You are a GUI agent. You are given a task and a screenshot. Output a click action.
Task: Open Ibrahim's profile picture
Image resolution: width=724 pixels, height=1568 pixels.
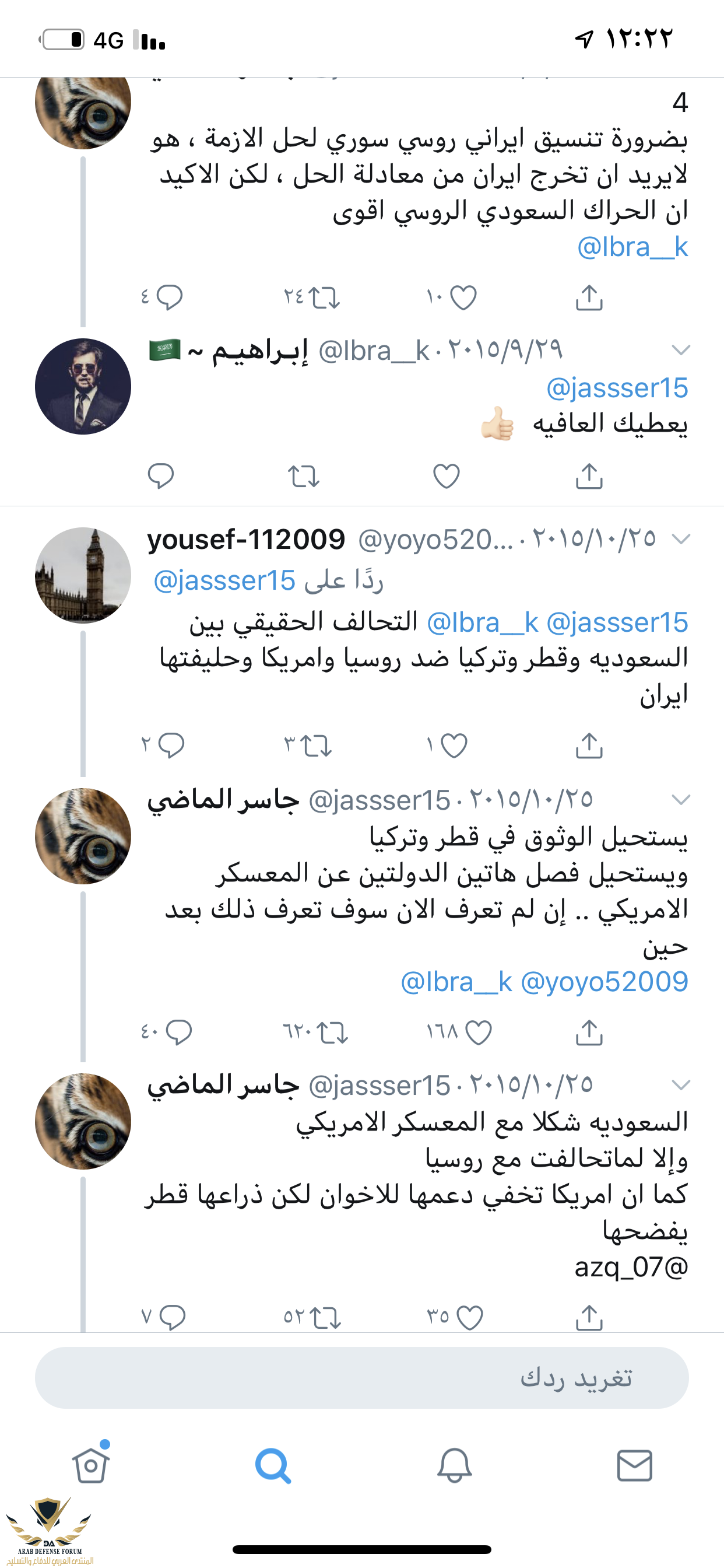[x=83, y=386]
